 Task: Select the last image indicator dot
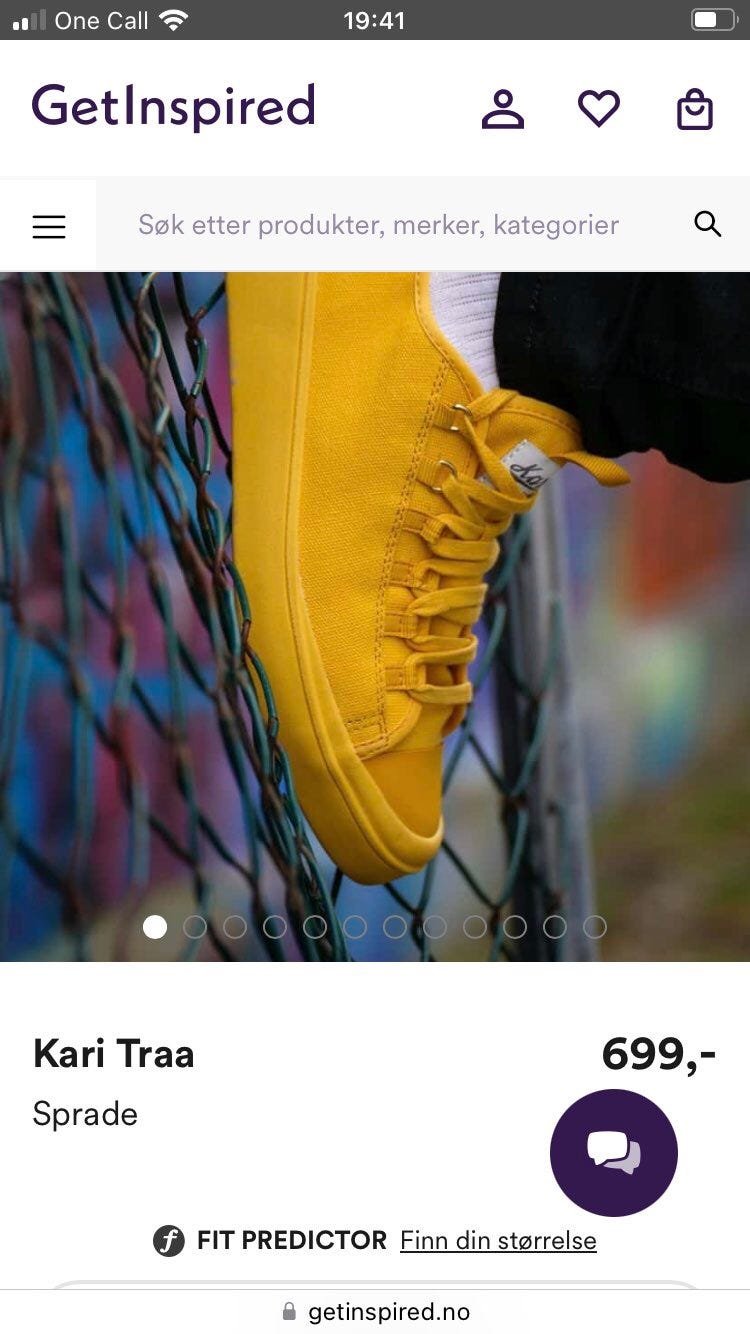[595, 927]
